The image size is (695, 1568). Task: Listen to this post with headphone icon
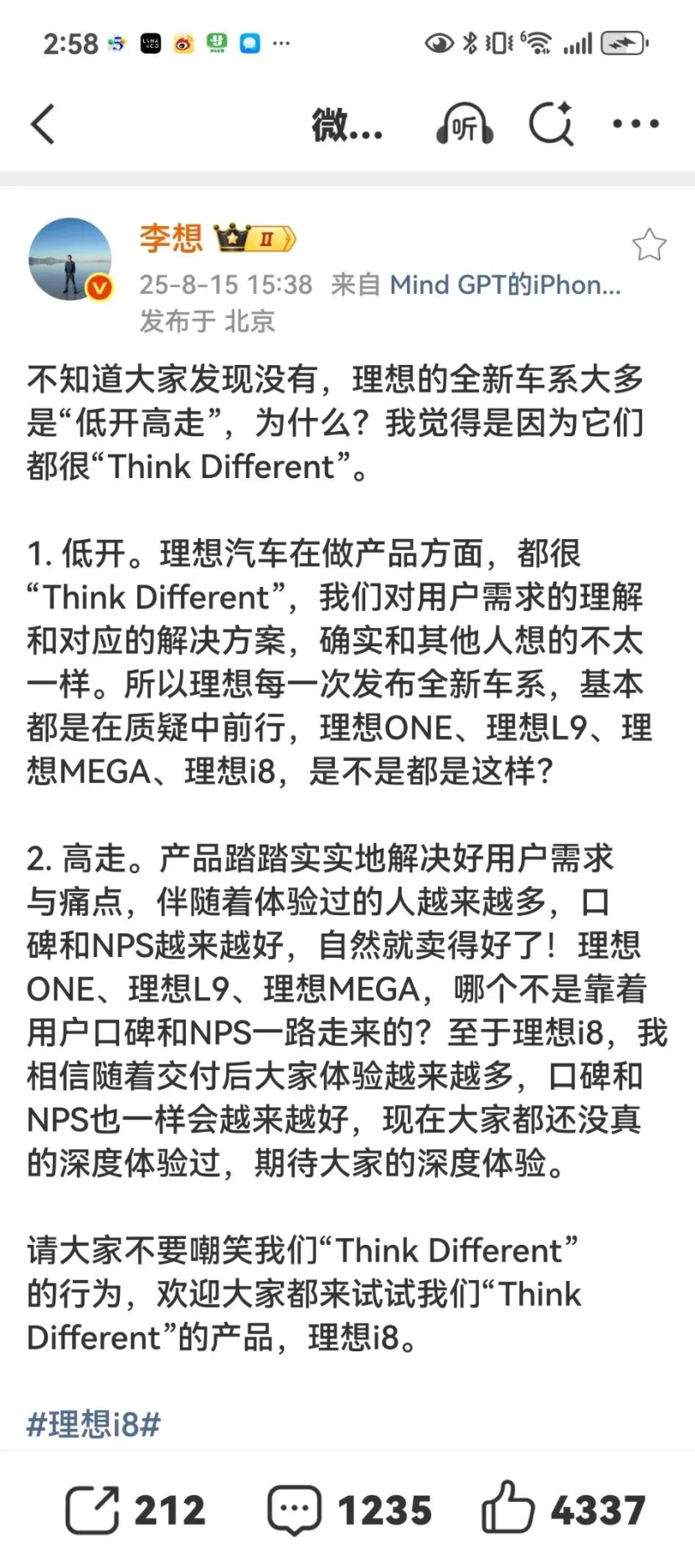tap(464, 125)
